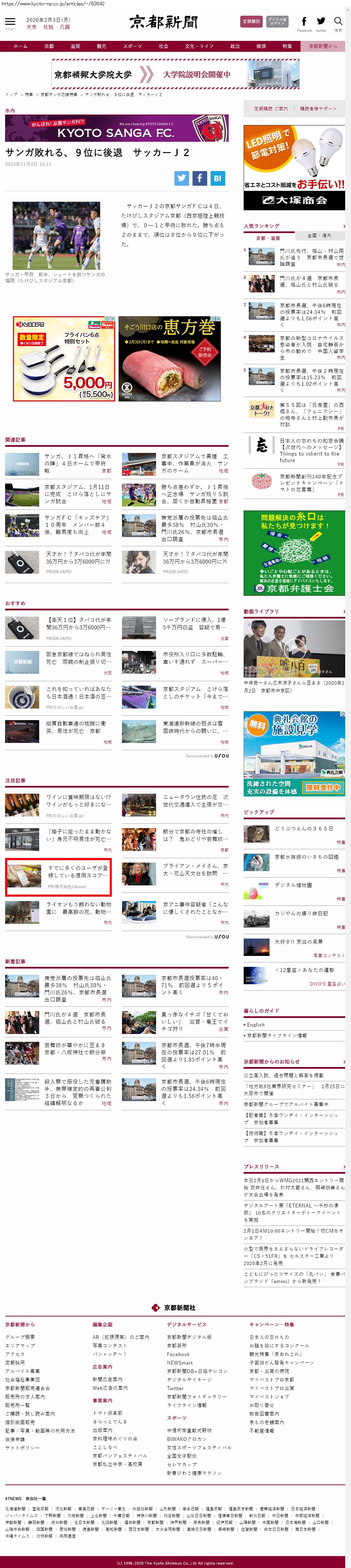Screen dimensions: 351x1568
Task: Open the English guide link
Action: (x=256, y=1025)
